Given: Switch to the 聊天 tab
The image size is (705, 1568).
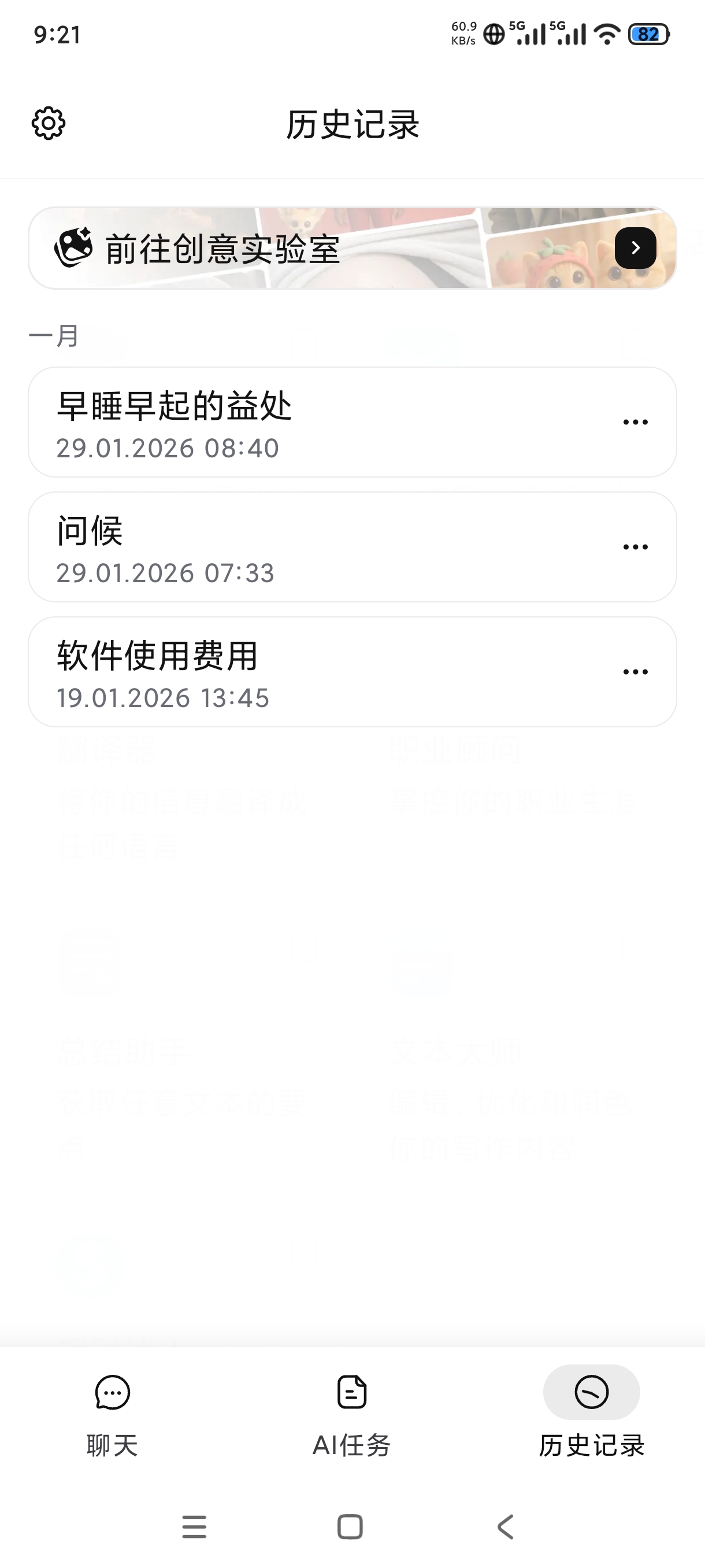Looking at the screenshot, I should tap(113, 1416).
